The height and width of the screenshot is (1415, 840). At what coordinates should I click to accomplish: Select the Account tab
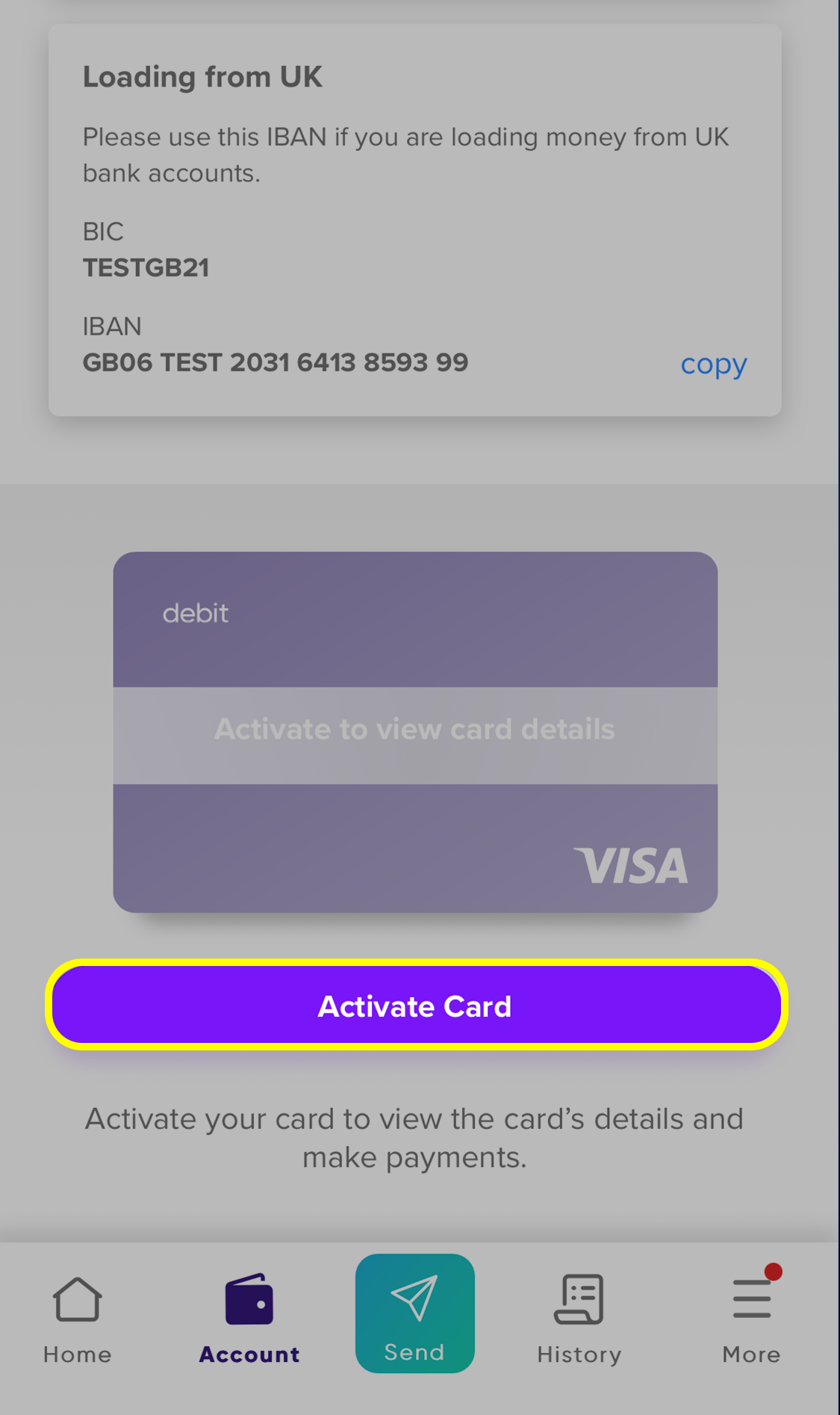click(249, 1319)
